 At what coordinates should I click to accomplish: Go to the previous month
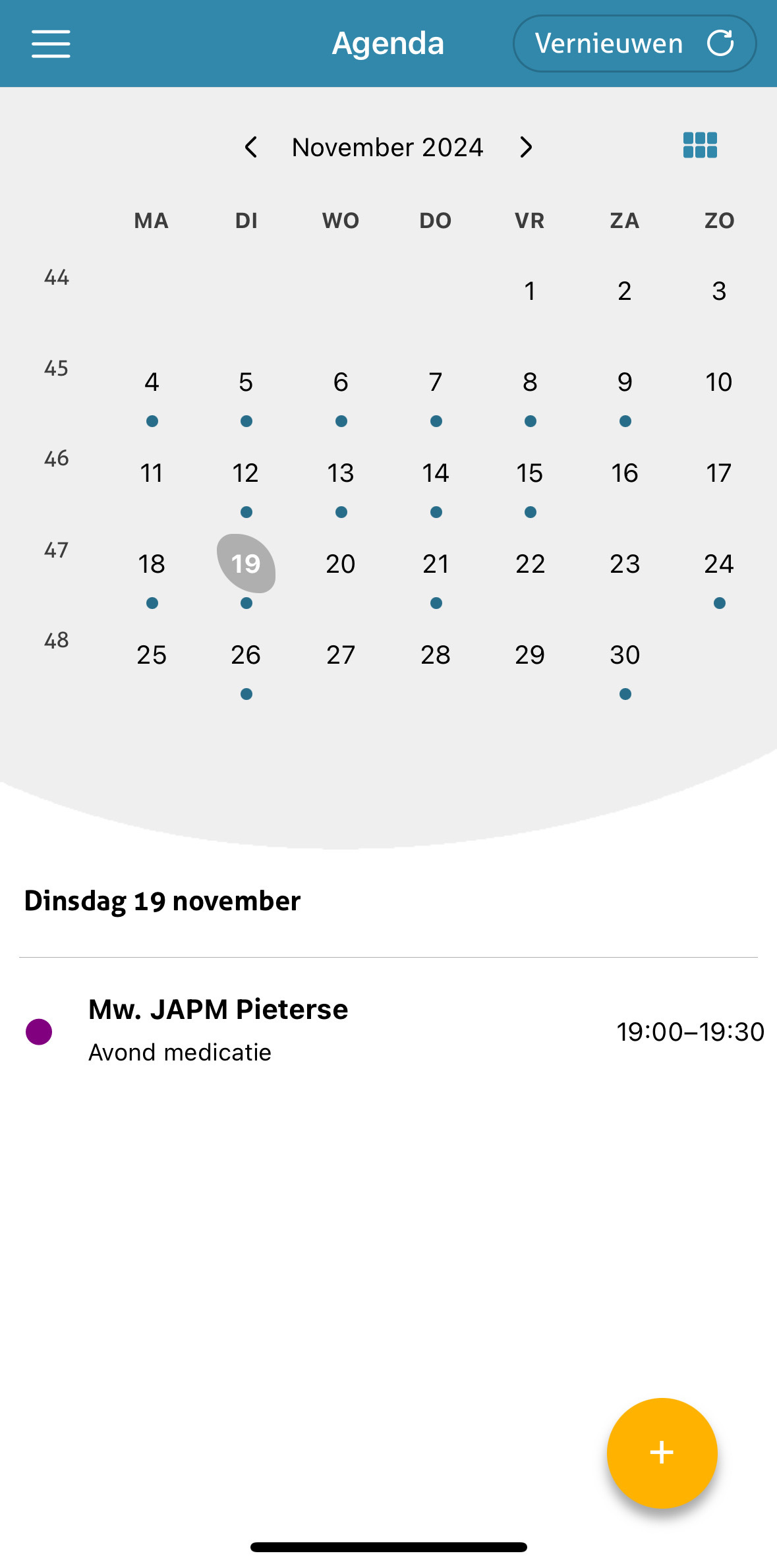[251, 147]
